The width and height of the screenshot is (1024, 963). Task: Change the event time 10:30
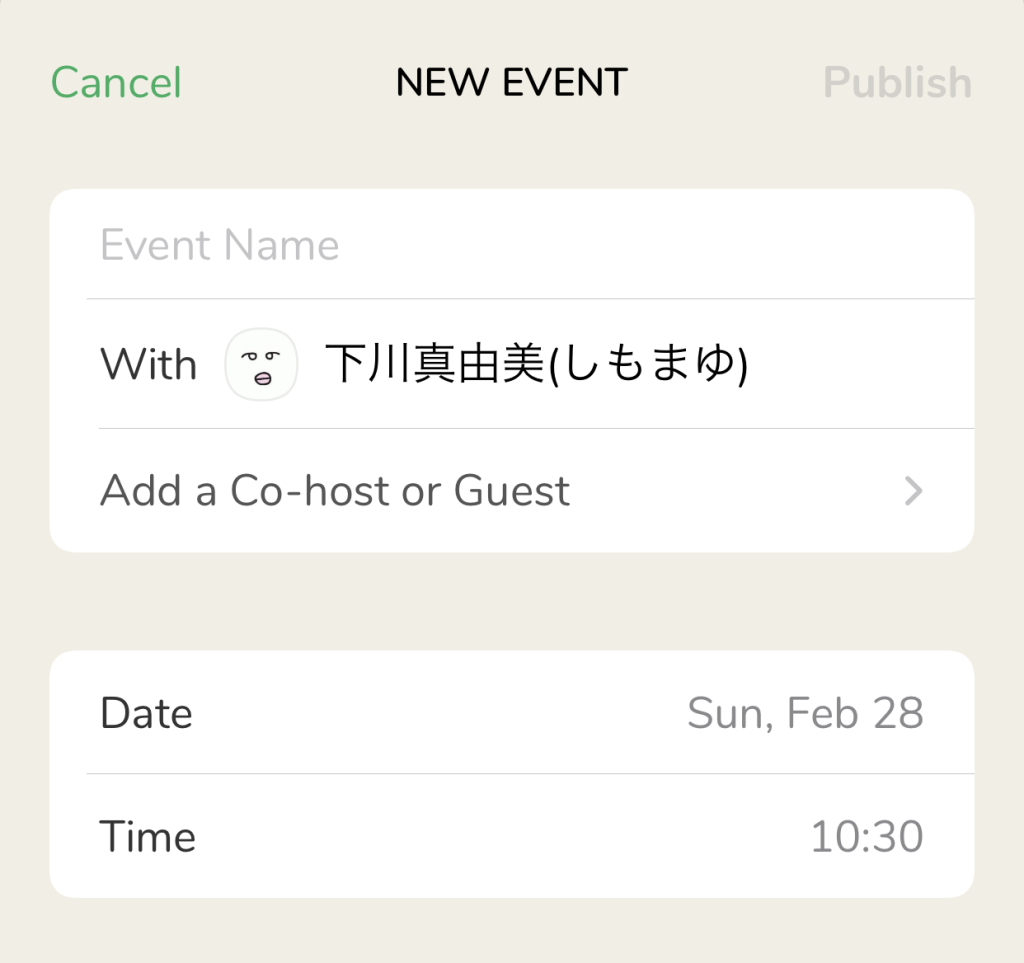tap(866, 837)
